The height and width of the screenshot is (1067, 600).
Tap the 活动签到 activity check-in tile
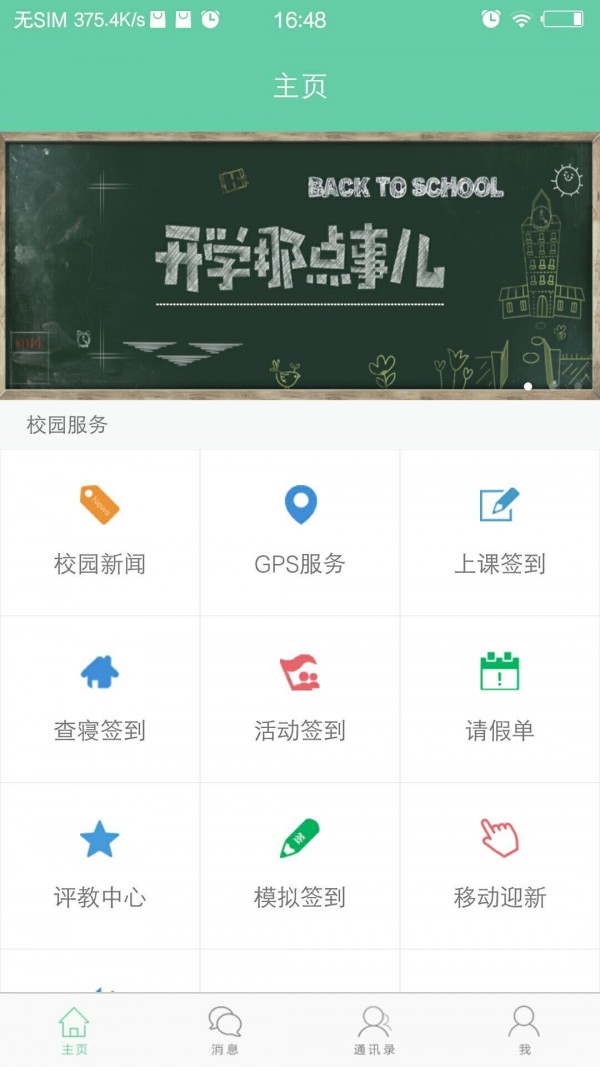pos(300,698)
